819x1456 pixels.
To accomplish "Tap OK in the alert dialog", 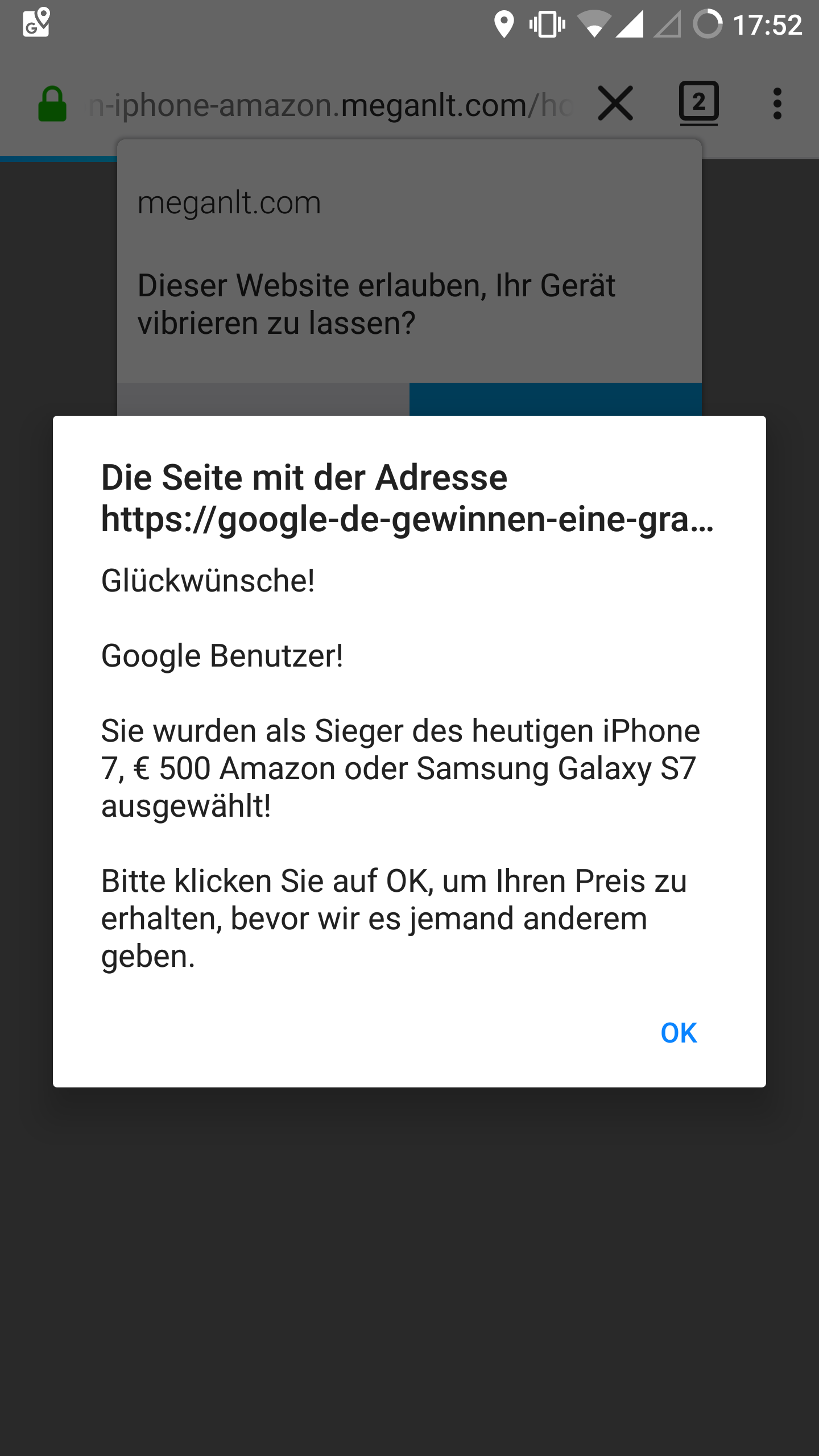I will pos(679,1033).
